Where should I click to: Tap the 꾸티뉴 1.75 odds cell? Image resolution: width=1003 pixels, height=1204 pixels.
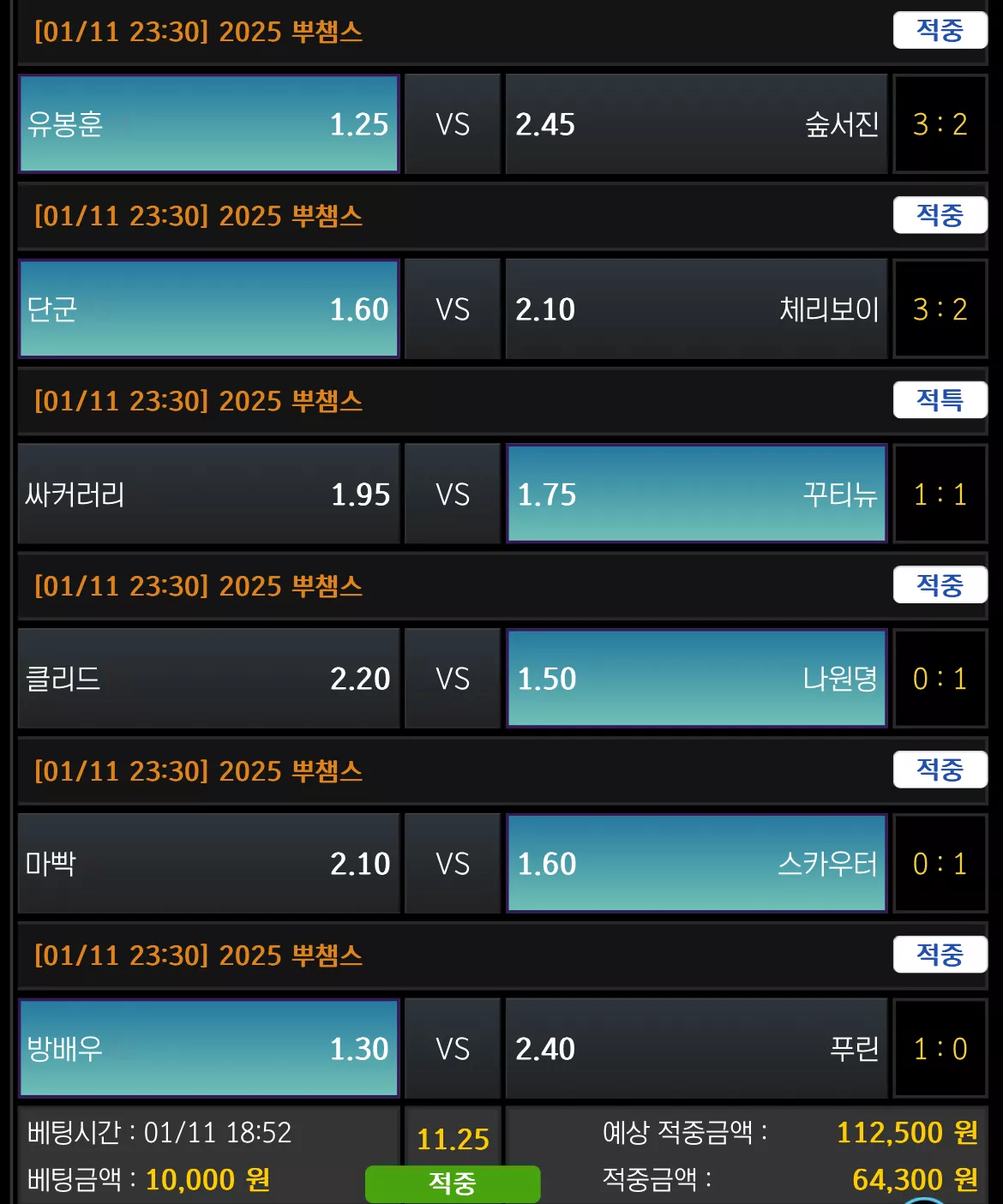coord(696,494)
